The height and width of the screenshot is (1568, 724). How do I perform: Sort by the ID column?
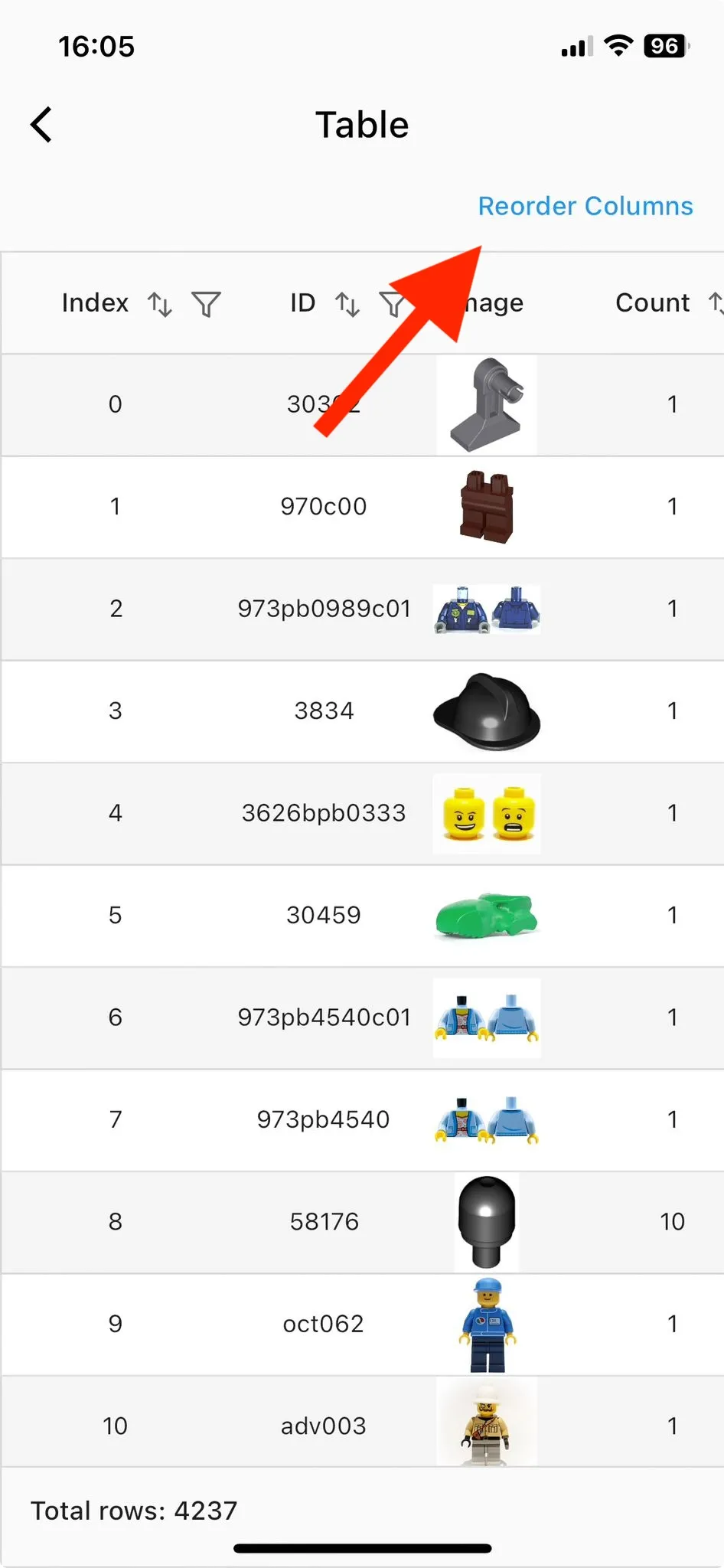click(x=347, y=304)
